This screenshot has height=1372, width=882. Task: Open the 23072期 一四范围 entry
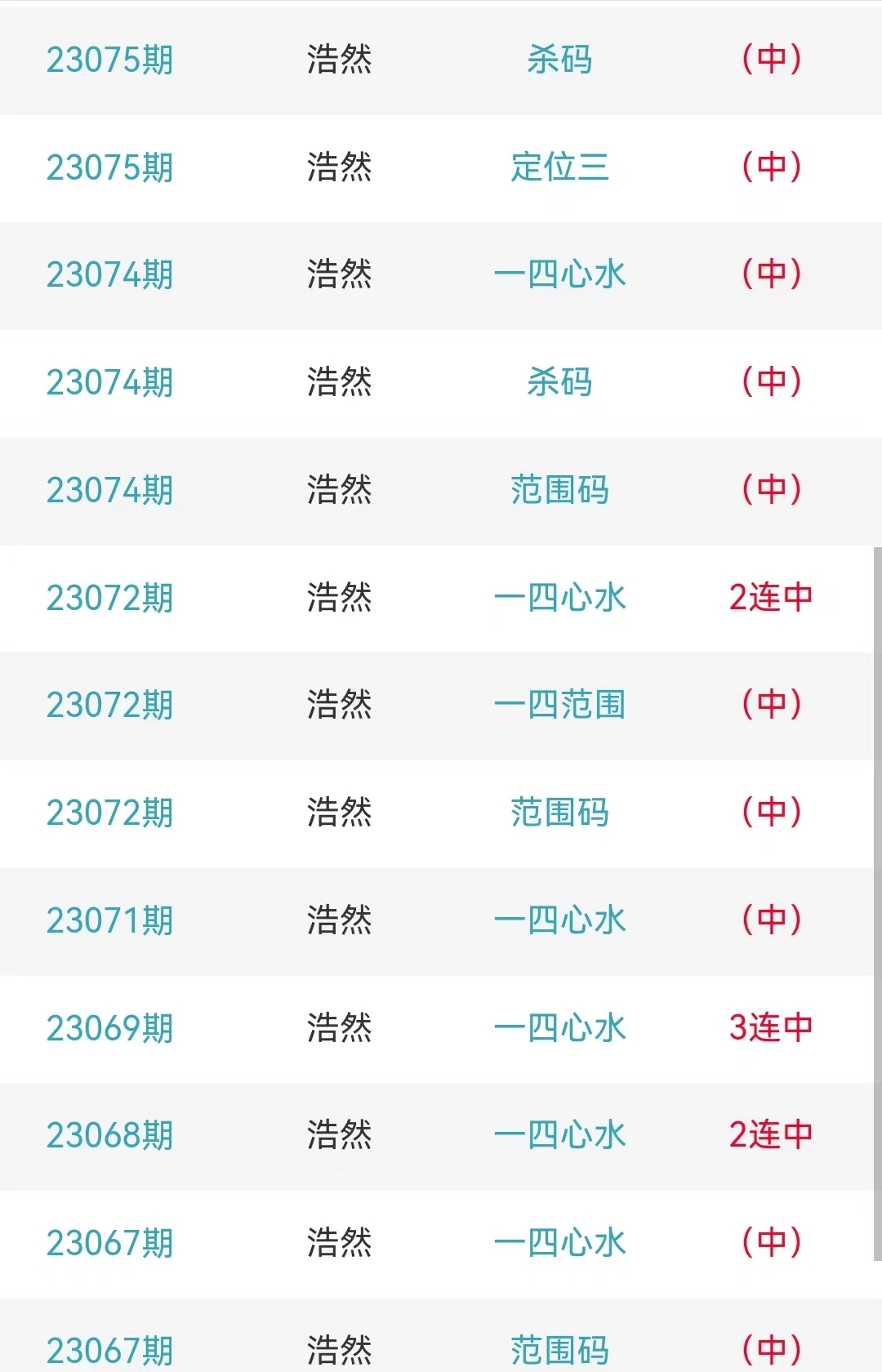point(559,705)
